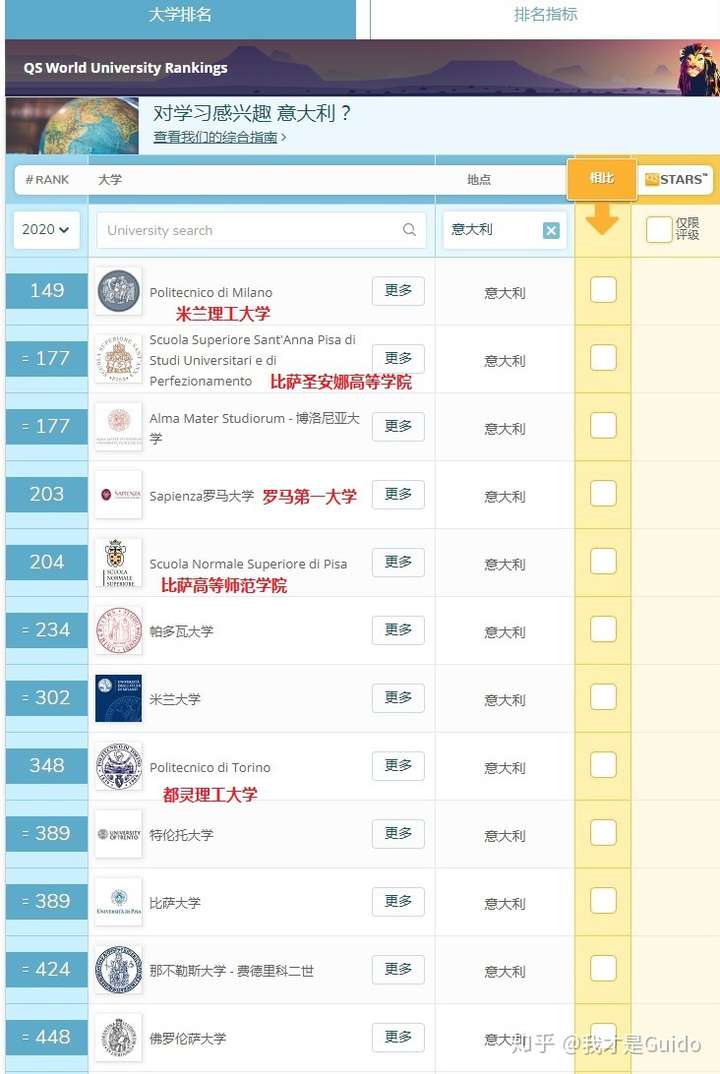
Task: Switch to the 排名指标 tab
Action: (545, 15)
